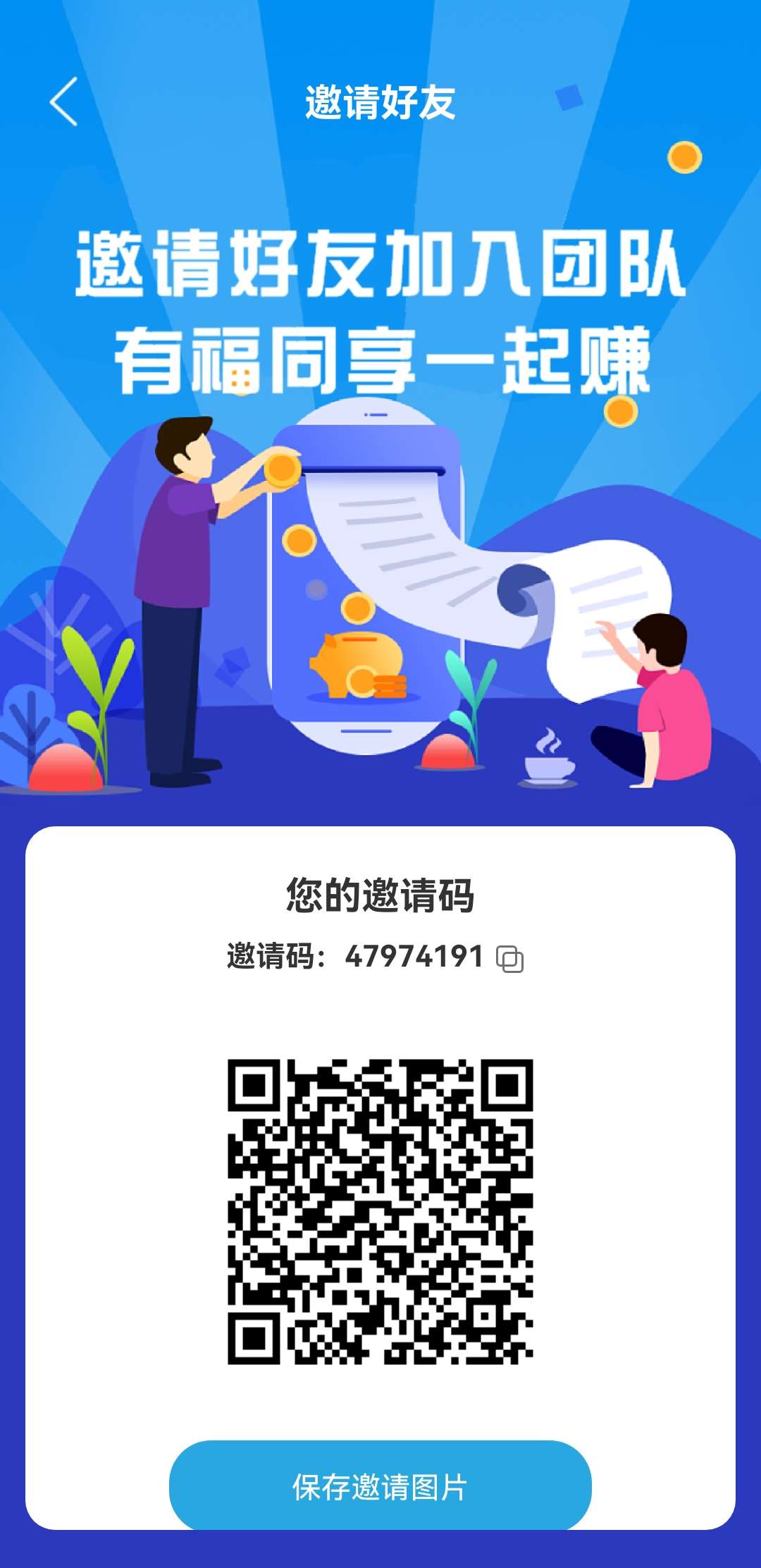
Task: Go back from the 邀请好友 page
Action: pos(63,102)
